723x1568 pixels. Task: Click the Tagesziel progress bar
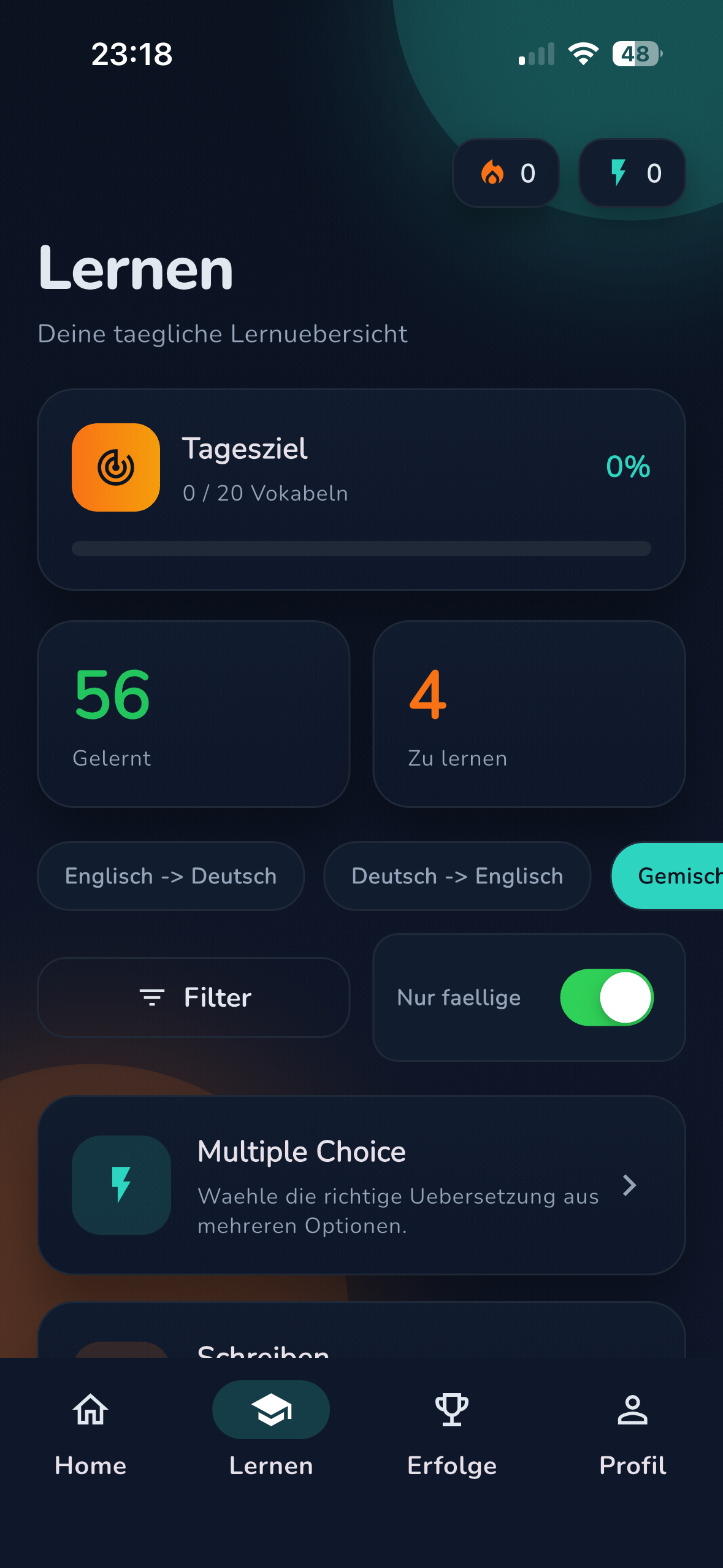click(x=361, y=549)
